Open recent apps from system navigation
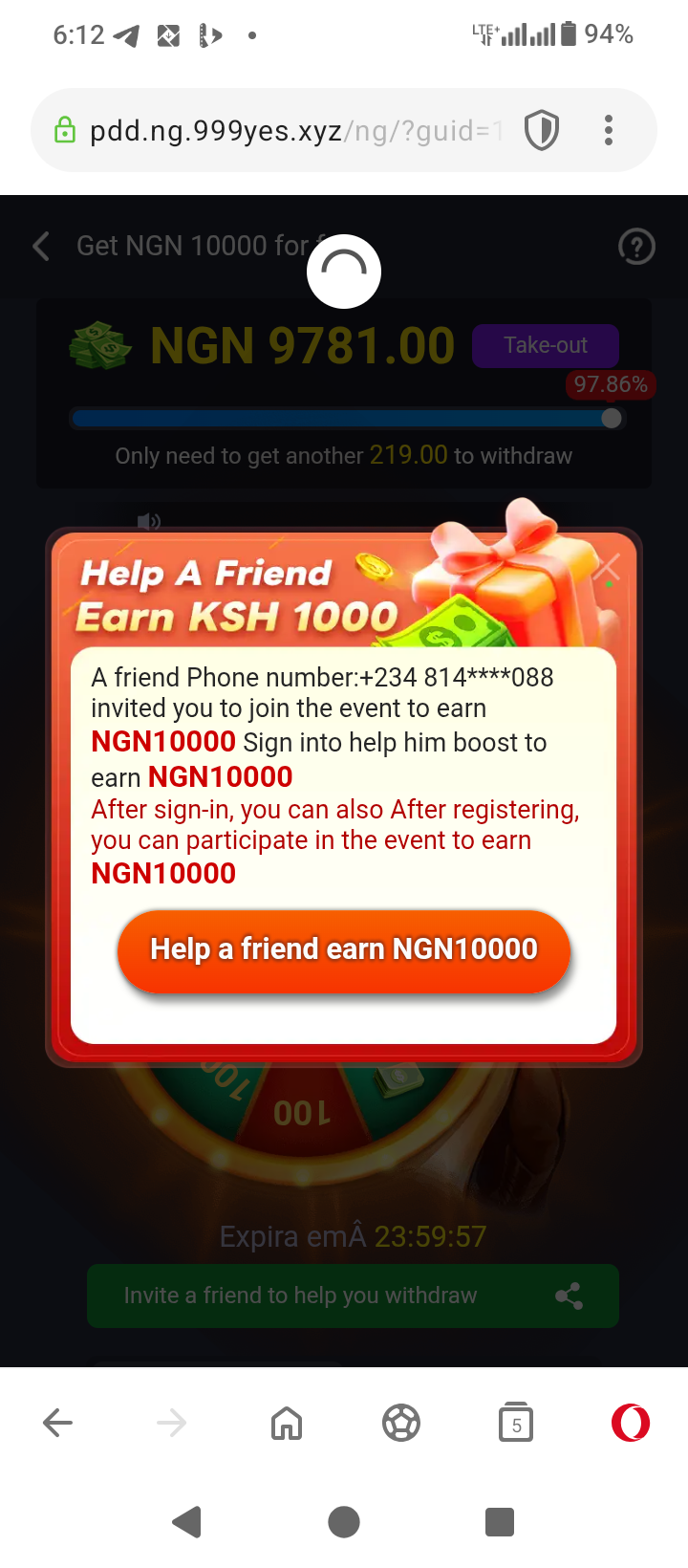 500,1521
